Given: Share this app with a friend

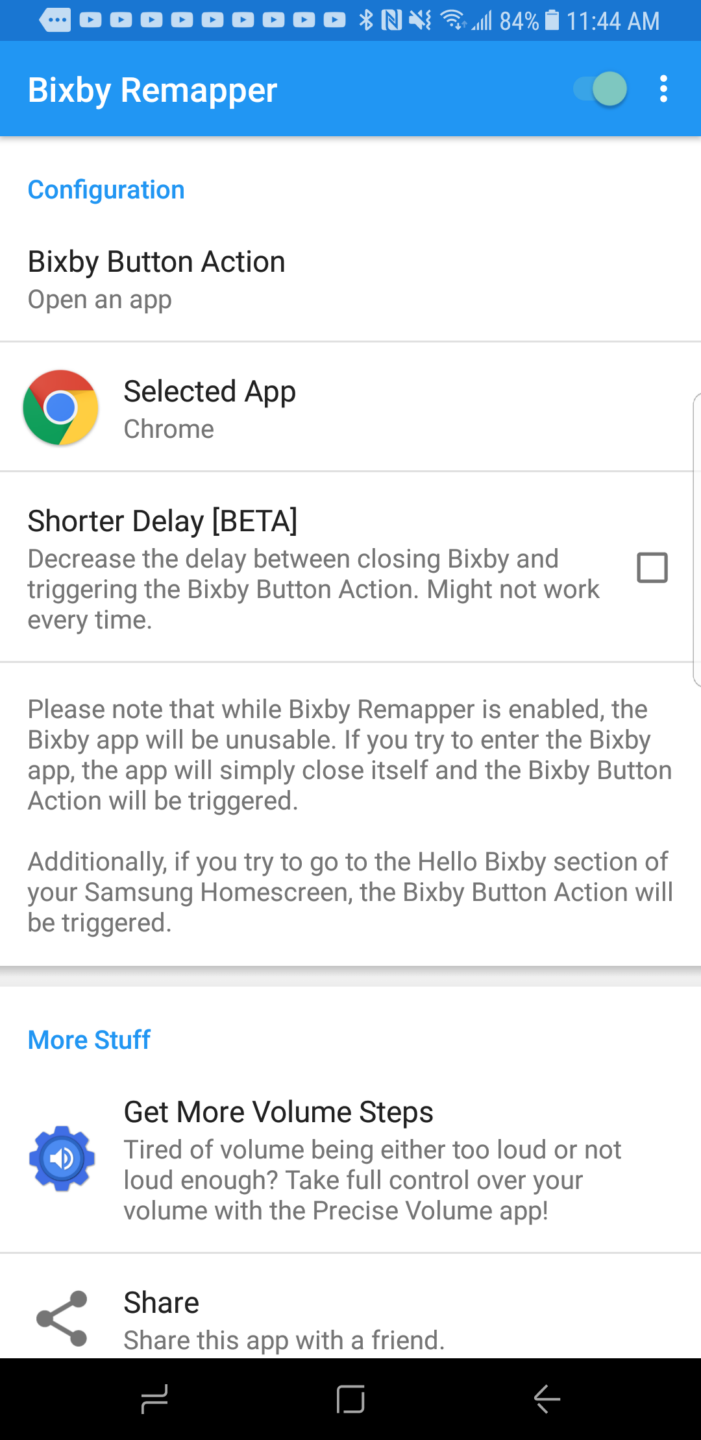Looking at the screenshot, I should tap(350, 1319).
